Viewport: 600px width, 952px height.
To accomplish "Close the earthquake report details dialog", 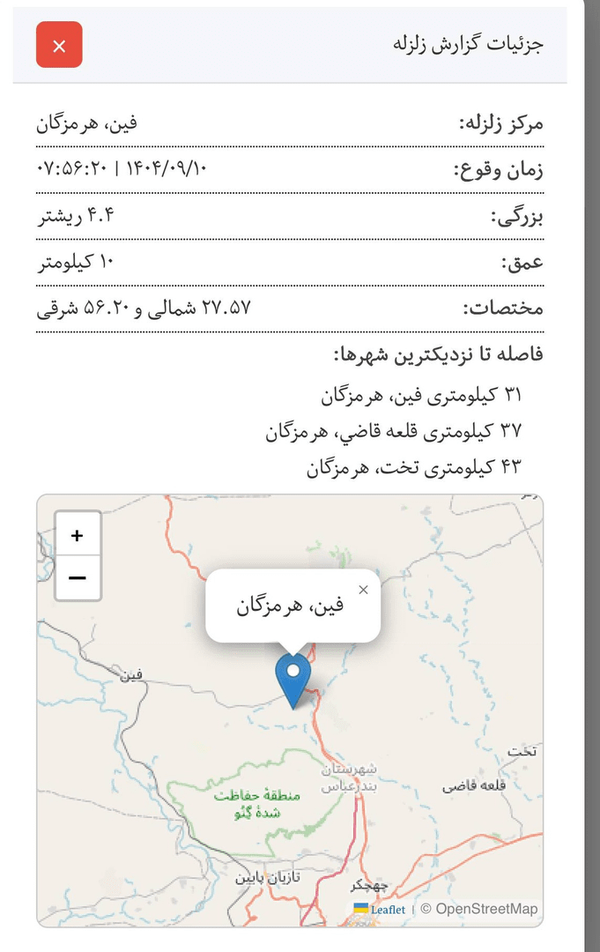I will click(58, 45).
